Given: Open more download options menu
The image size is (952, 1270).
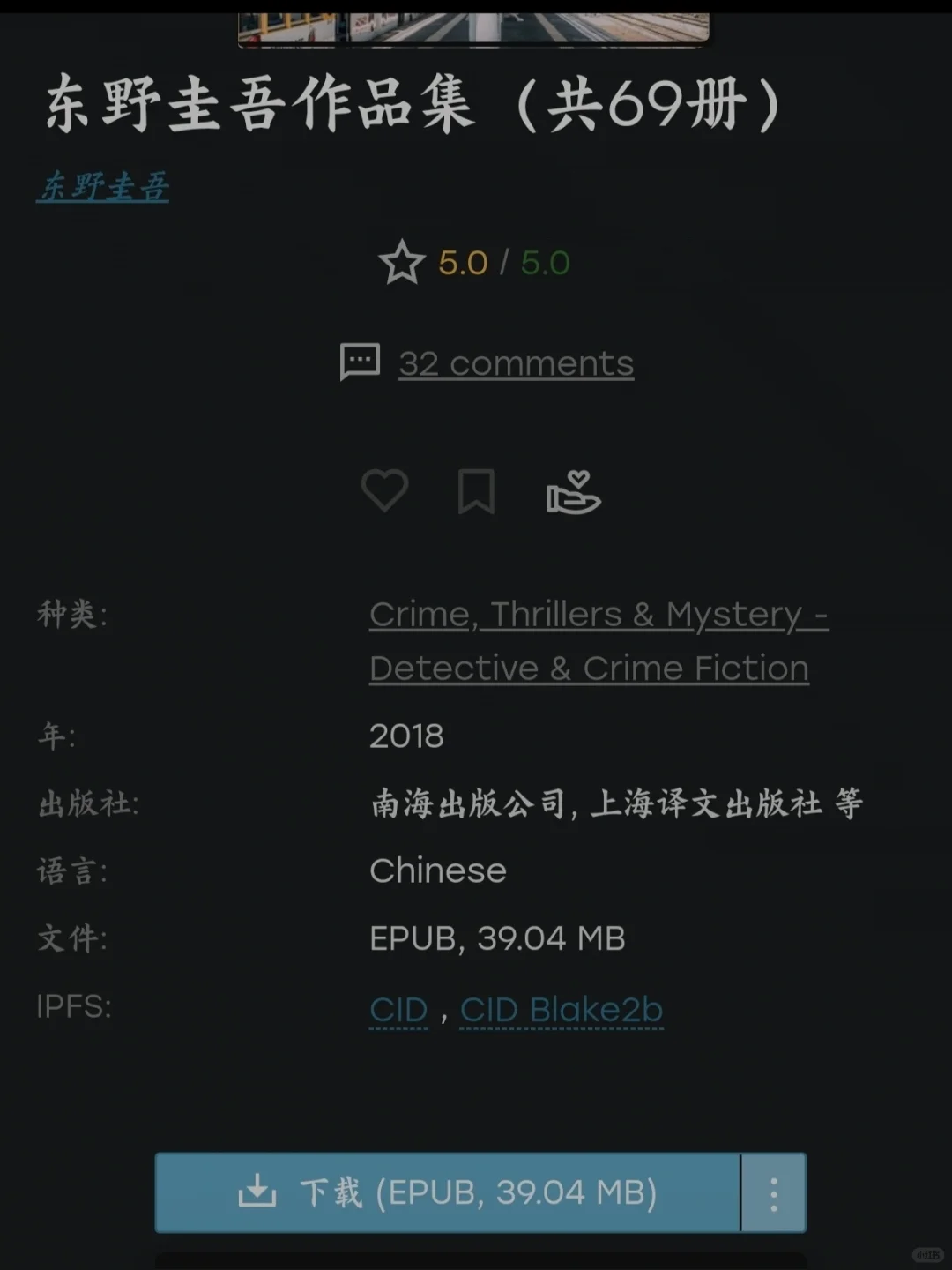Looking at the screenshot, I should 773,1192.
